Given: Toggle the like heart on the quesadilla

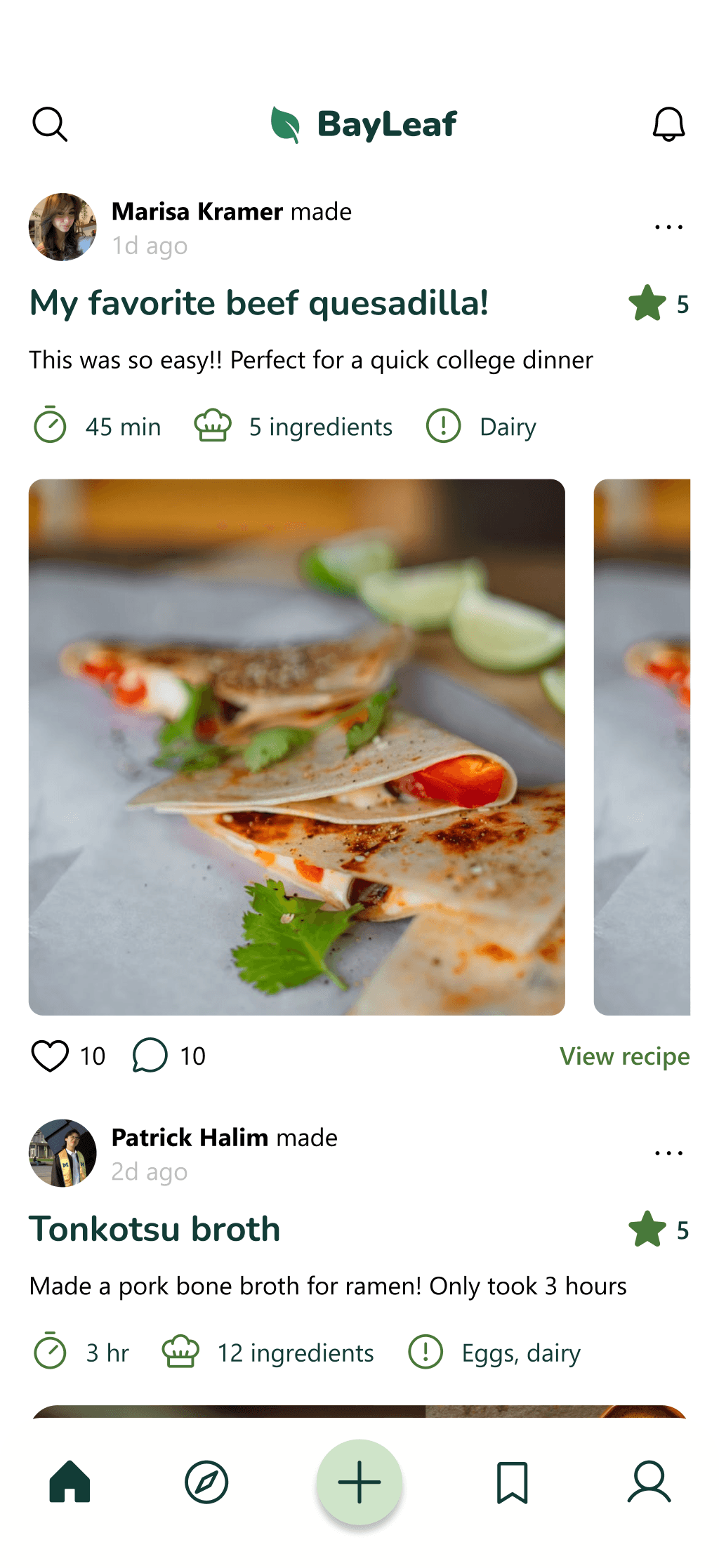Looking at the screenshot, I should (49, 1055).
